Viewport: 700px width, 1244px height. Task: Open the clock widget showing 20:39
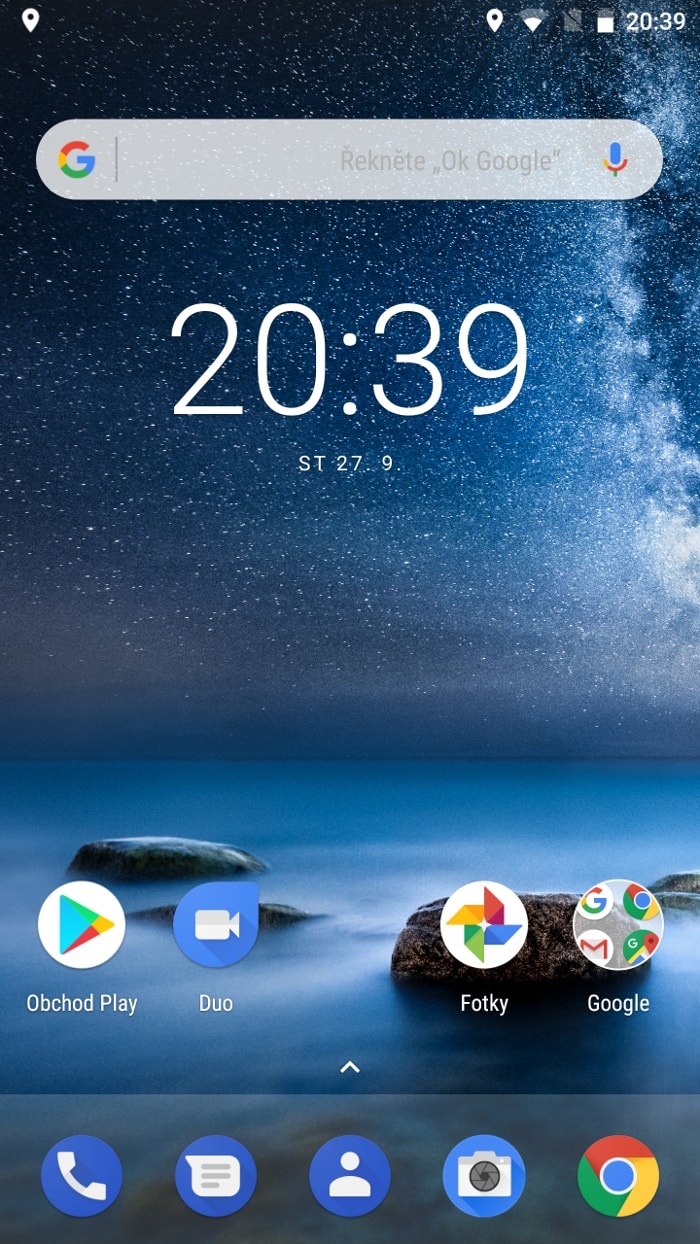[349, 360]
